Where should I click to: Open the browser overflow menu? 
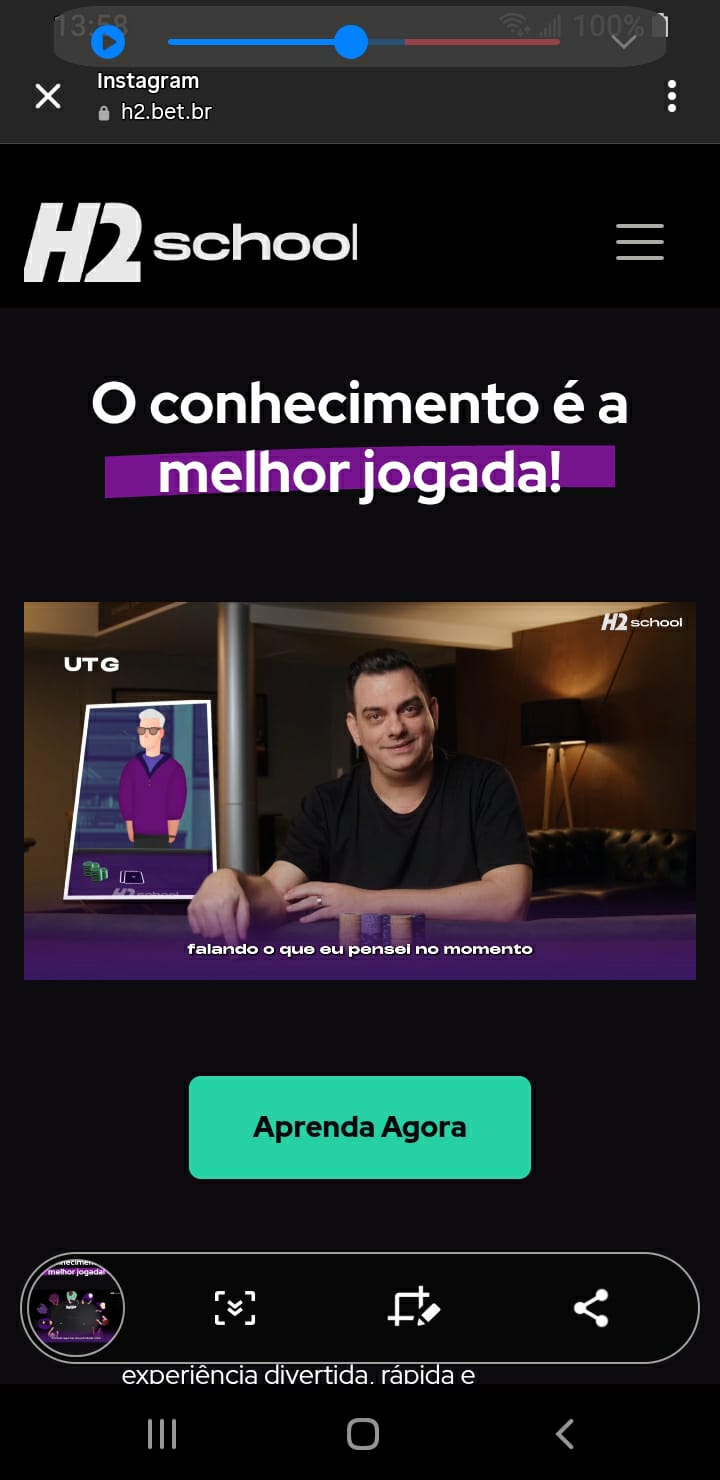[672, 96]
